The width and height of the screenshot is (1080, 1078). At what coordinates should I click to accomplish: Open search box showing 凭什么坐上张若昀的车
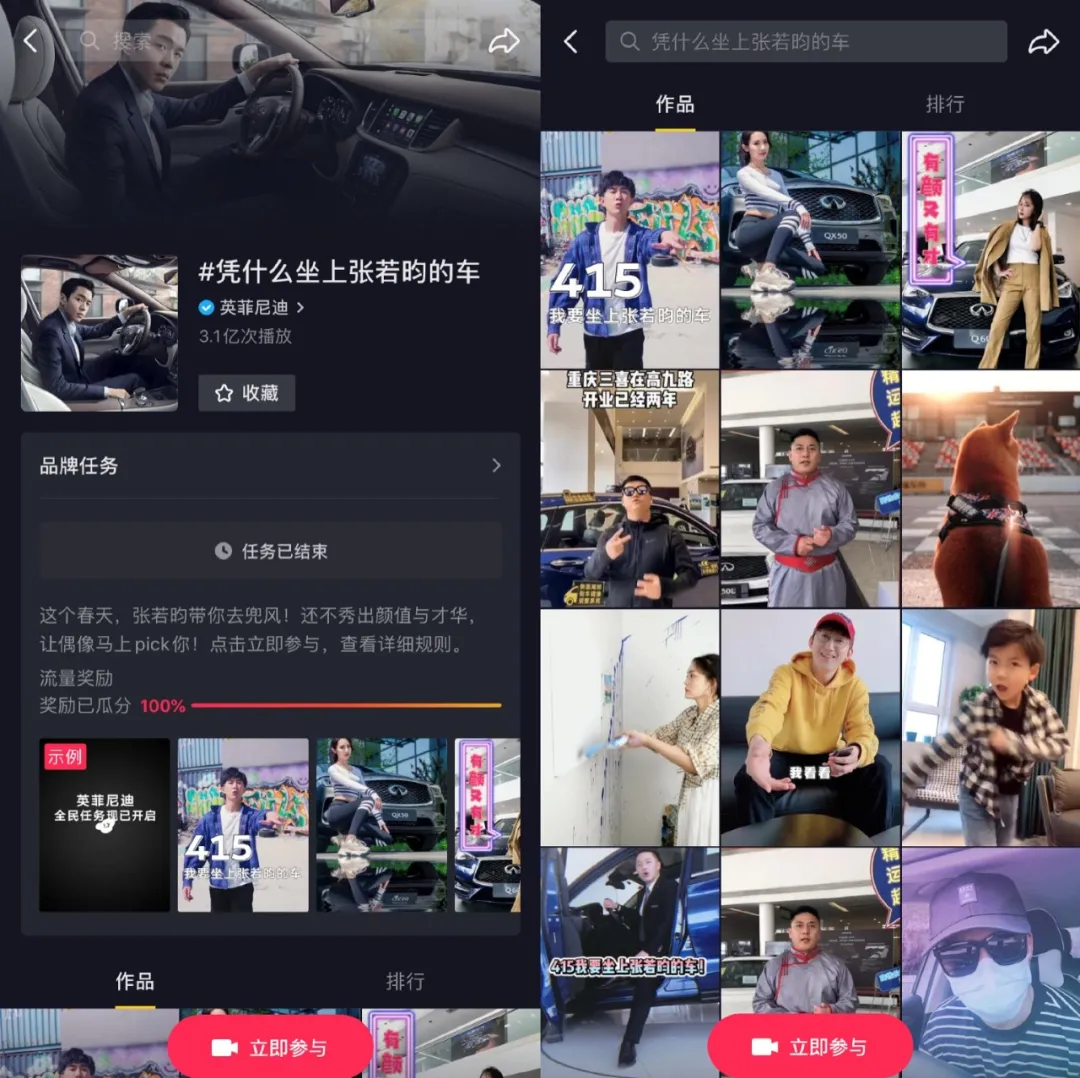[x=805, y=42]
